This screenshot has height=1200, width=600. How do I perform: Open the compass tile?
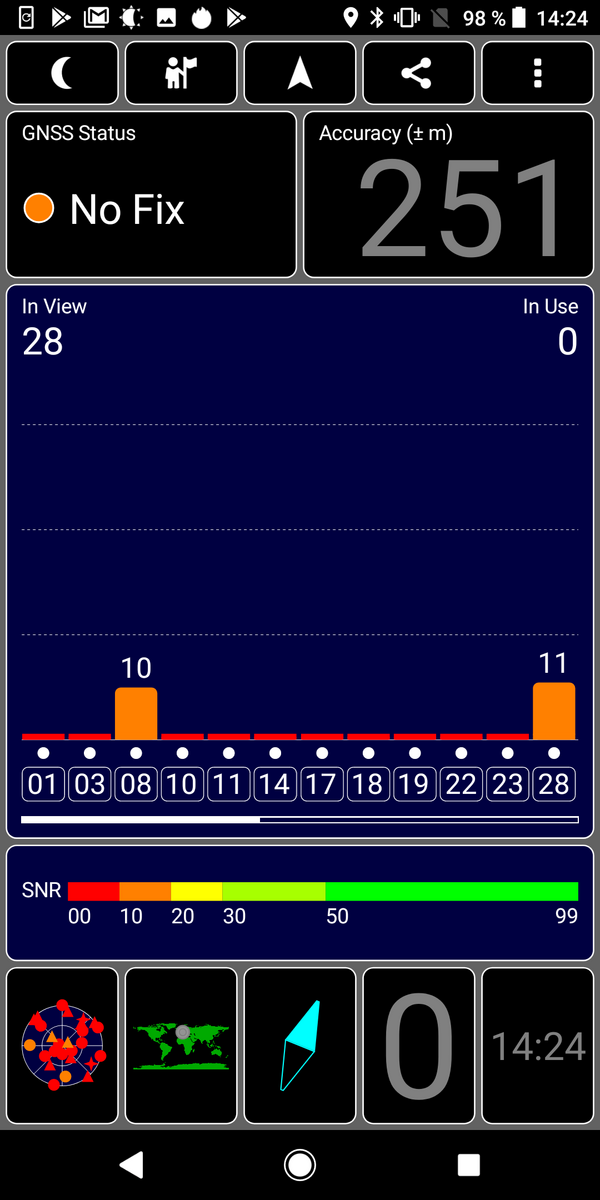coord(300,1045)
